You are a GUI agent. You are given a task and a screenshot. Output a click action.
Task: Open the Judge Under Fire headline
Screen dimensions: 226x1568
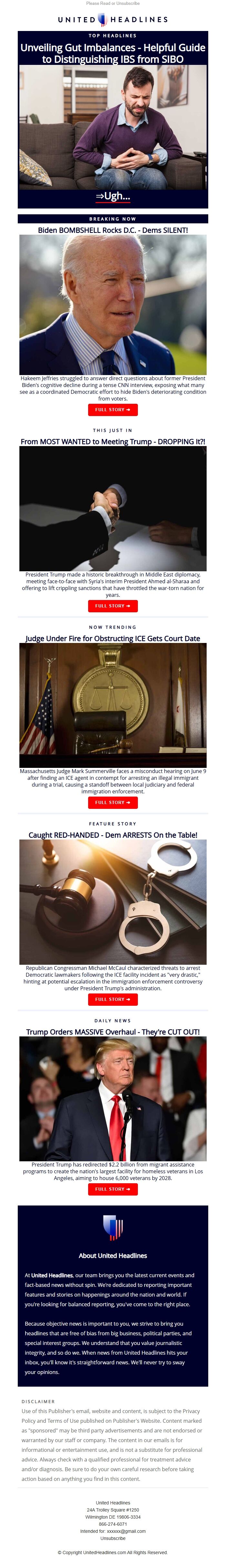pyautogui.click(x=113, y=638)
